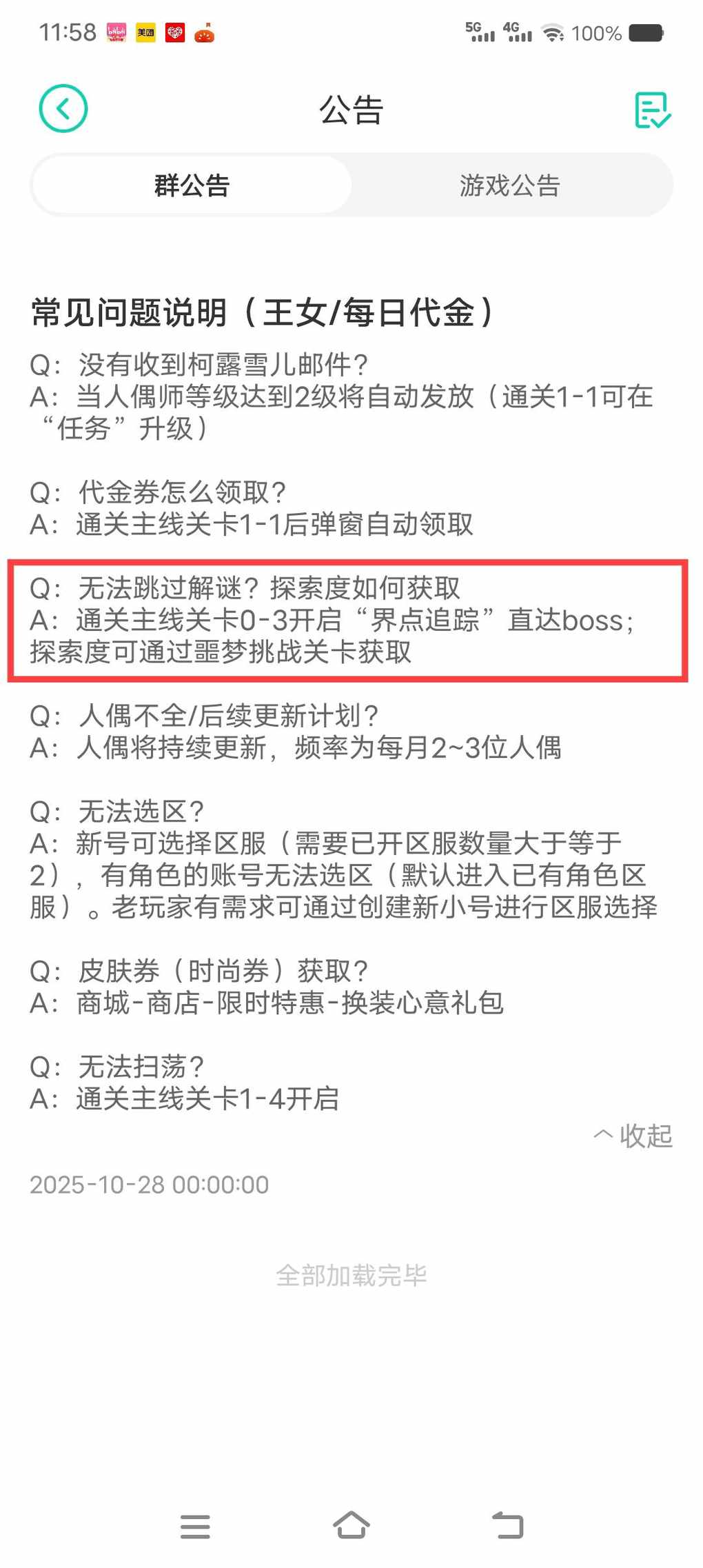Switch to the 游戏公告 tab
This screenshot has width=703, height=1568.
(x=510, y=185)
